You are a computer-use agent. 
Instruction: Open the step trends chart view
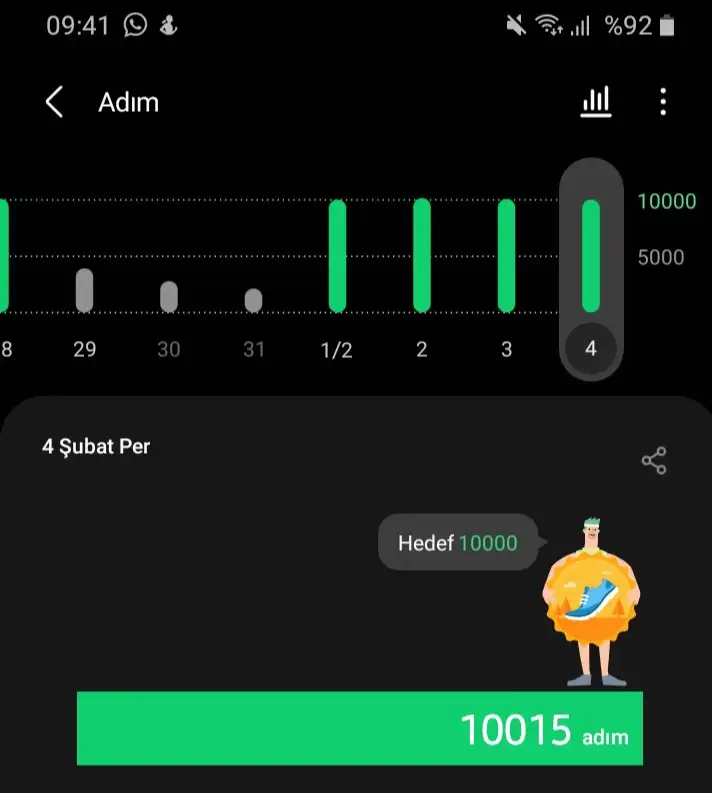point(596,102)
